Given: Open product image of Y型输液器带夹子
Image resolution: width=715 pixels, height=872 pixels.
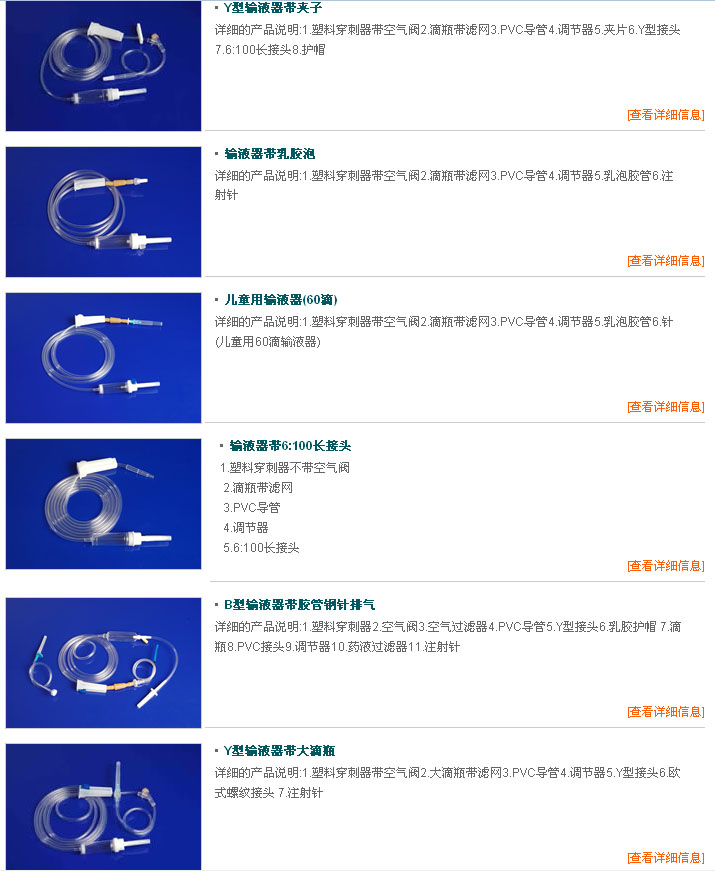Looking at the screenshot, I should click(103, 66).
